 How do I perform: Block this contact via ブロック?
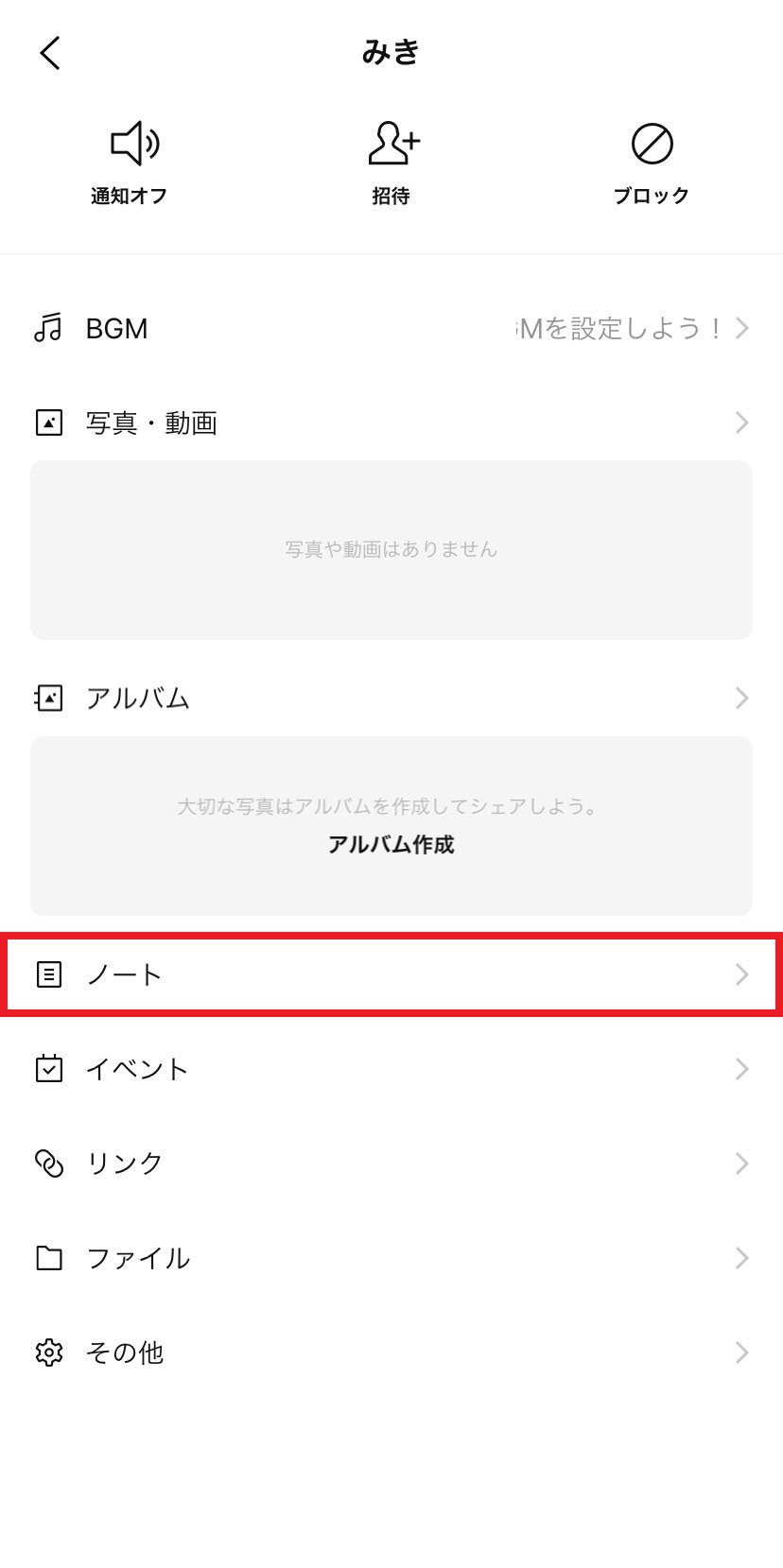(x=652, y=163)
